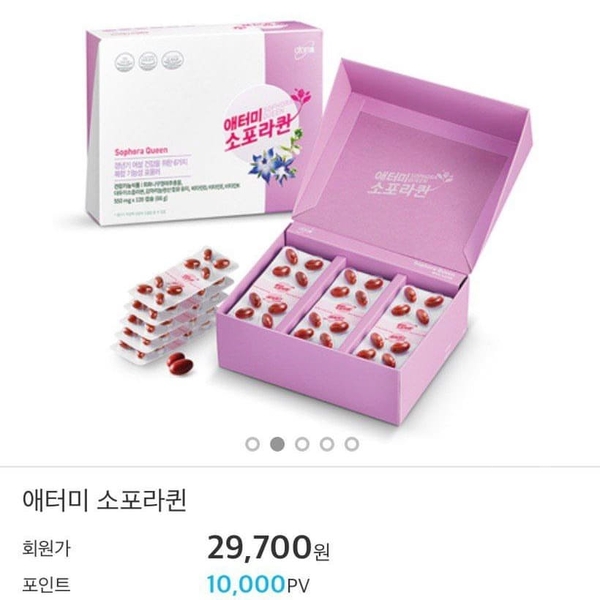The height and width of the screenshot is (600, 600).
Task: Select the third image indicator dot
Action: click(x=302, y=443)
